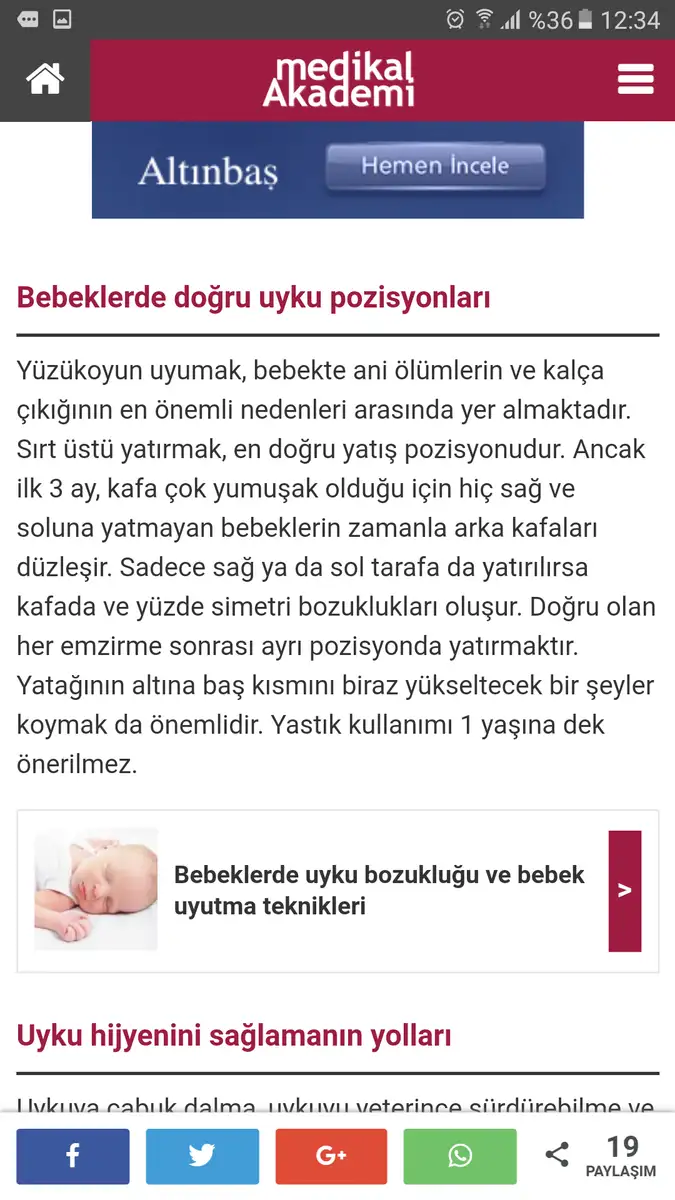Open the hamburger menu
Viewport: 675px width, 1200px height.
(x=635, y=80)
